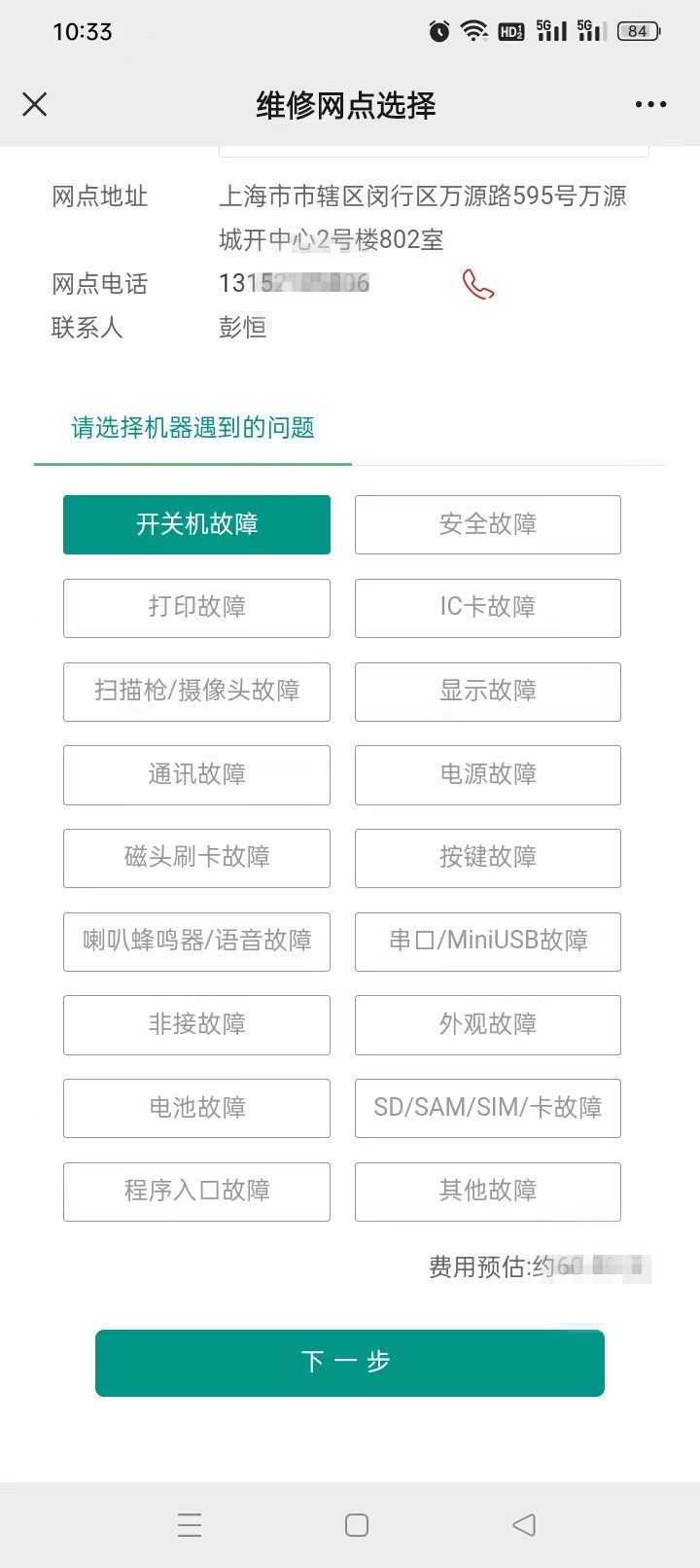Close the 维修网点选择 page

(35, 104)
